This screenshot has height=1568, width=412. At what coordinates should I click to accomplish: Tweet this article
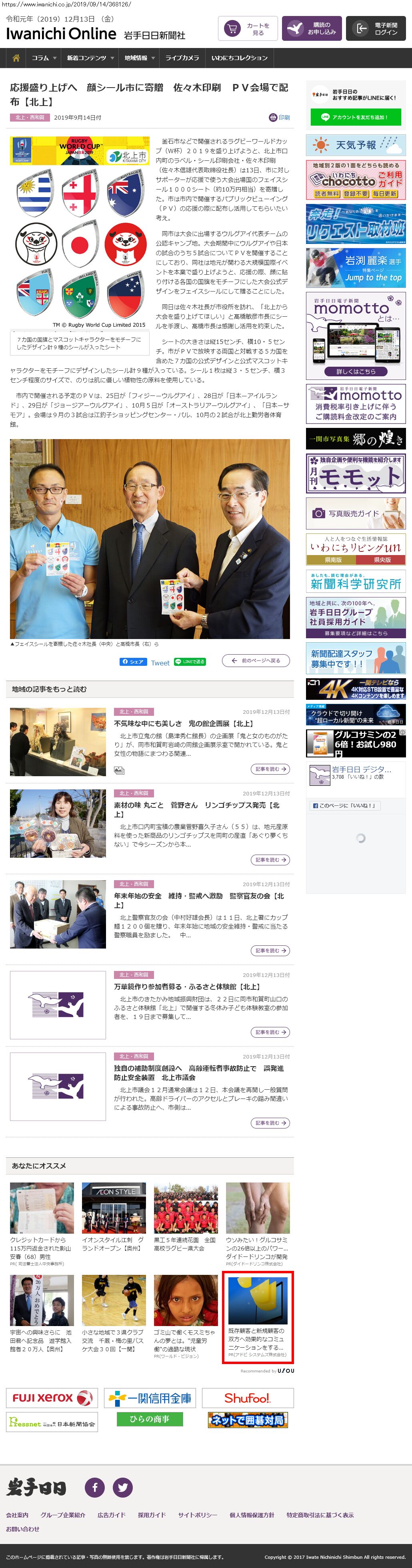(160, 662)
